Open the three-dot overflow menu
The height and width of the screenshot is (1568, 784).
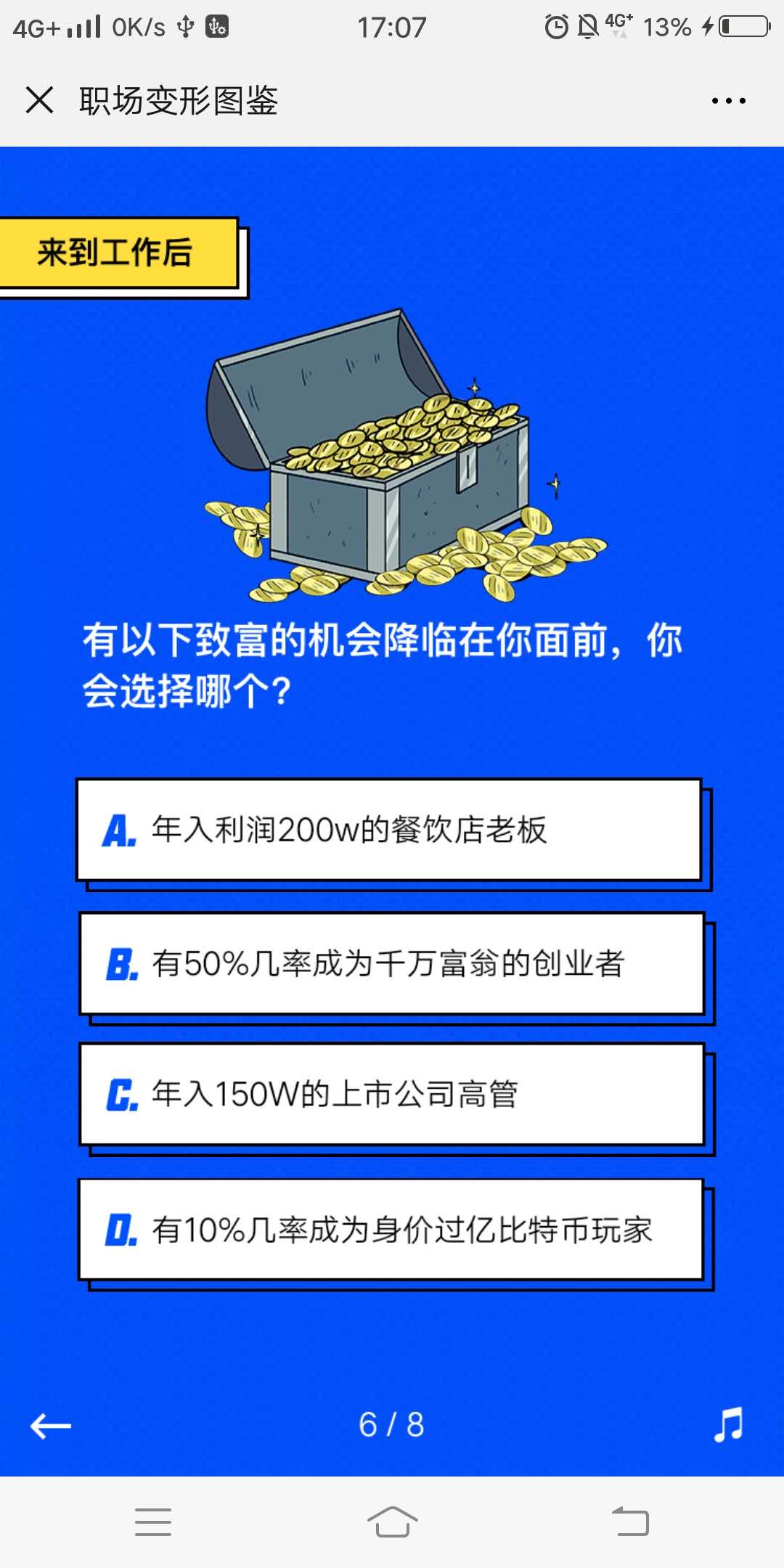coord(728,101)
